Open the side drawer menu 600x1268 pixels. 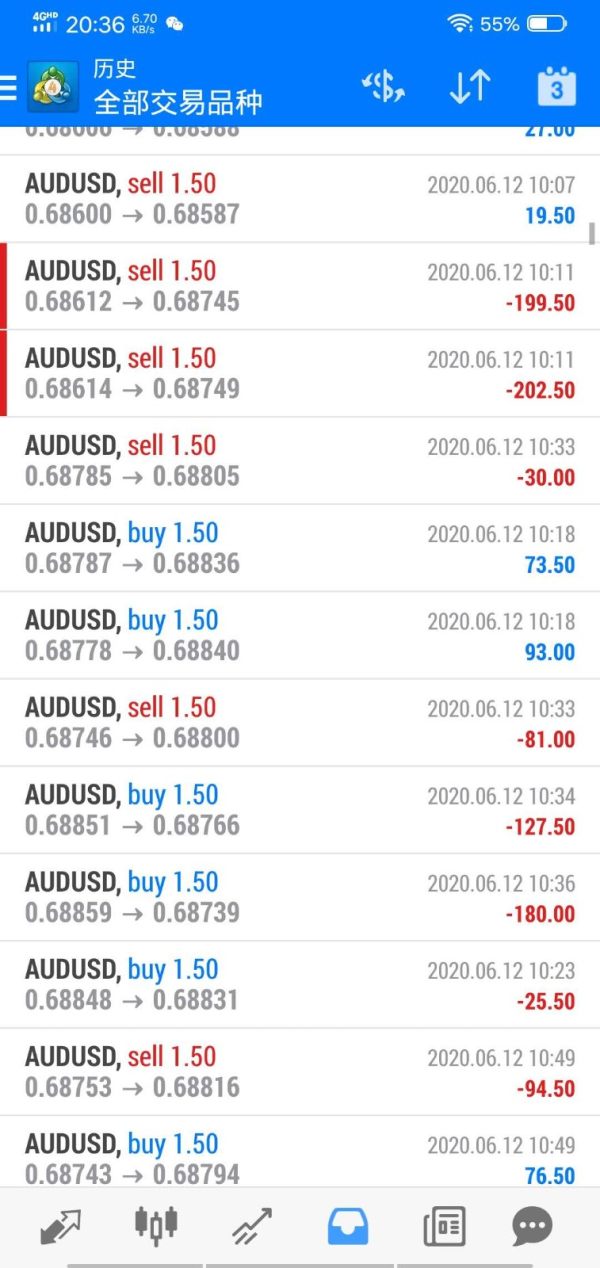pos(9,88)
